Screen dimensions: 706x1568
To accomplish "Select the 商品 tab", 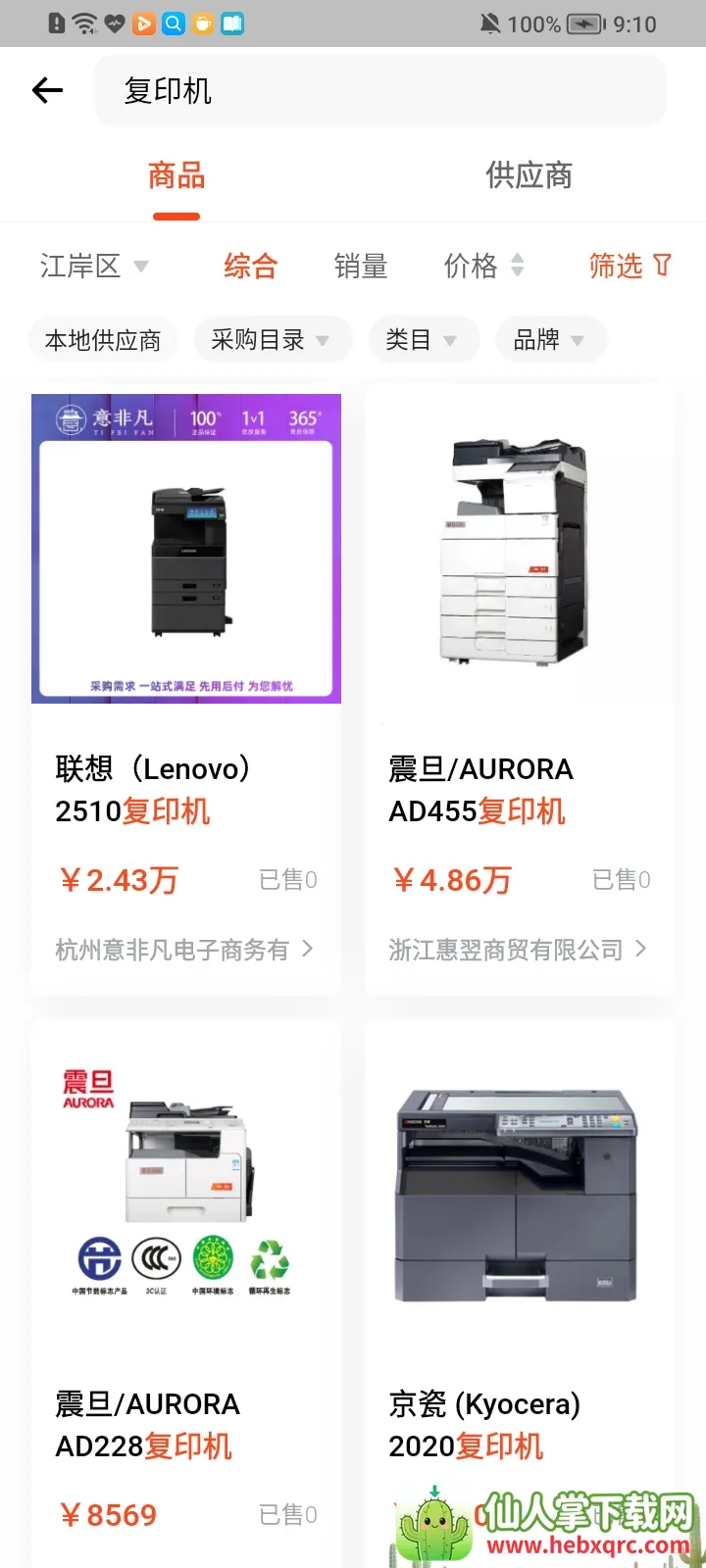I will click(176, 176).
